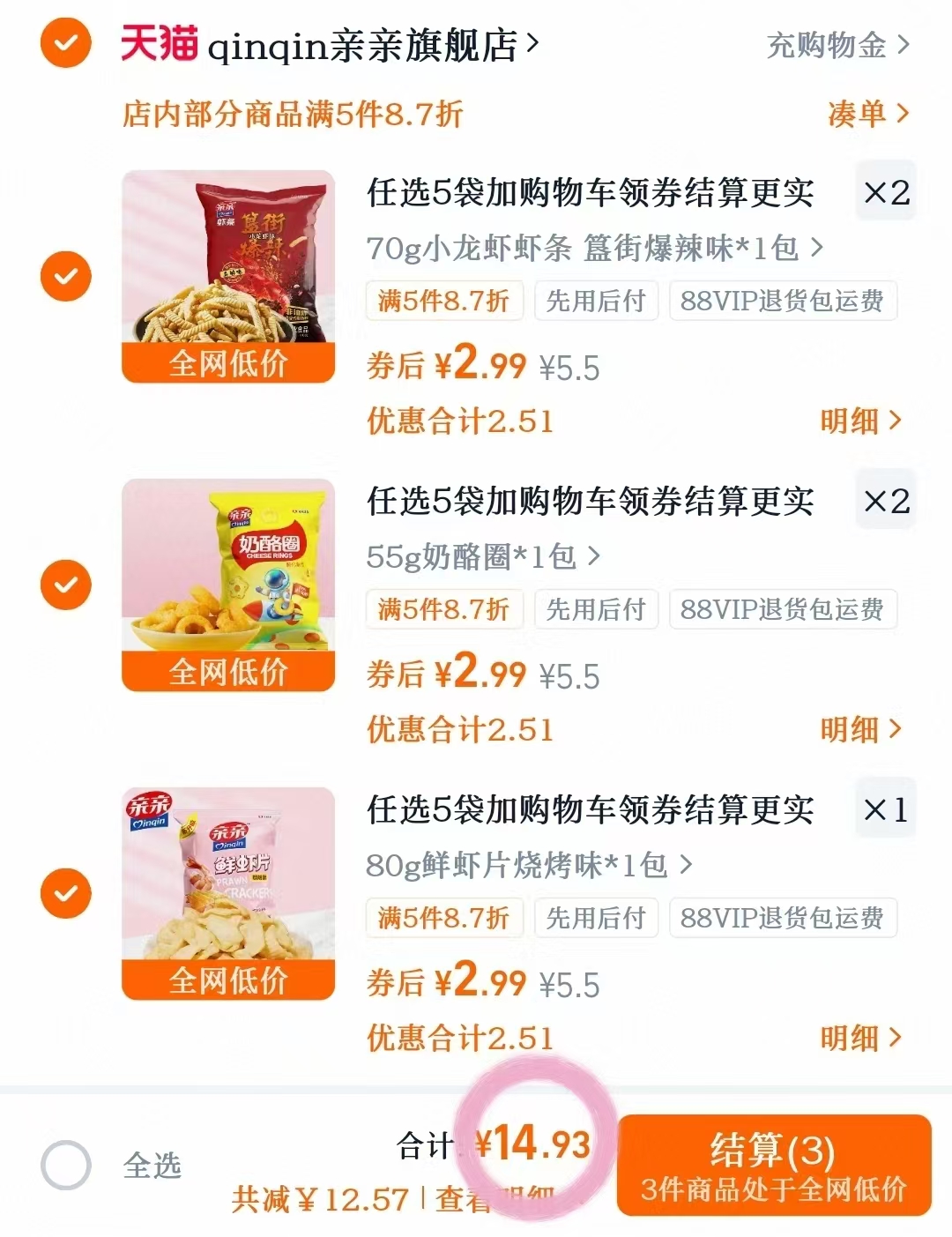
Task: Uncheck the 奶酪圈 cheese rings item
Action: tap(65, 585)
